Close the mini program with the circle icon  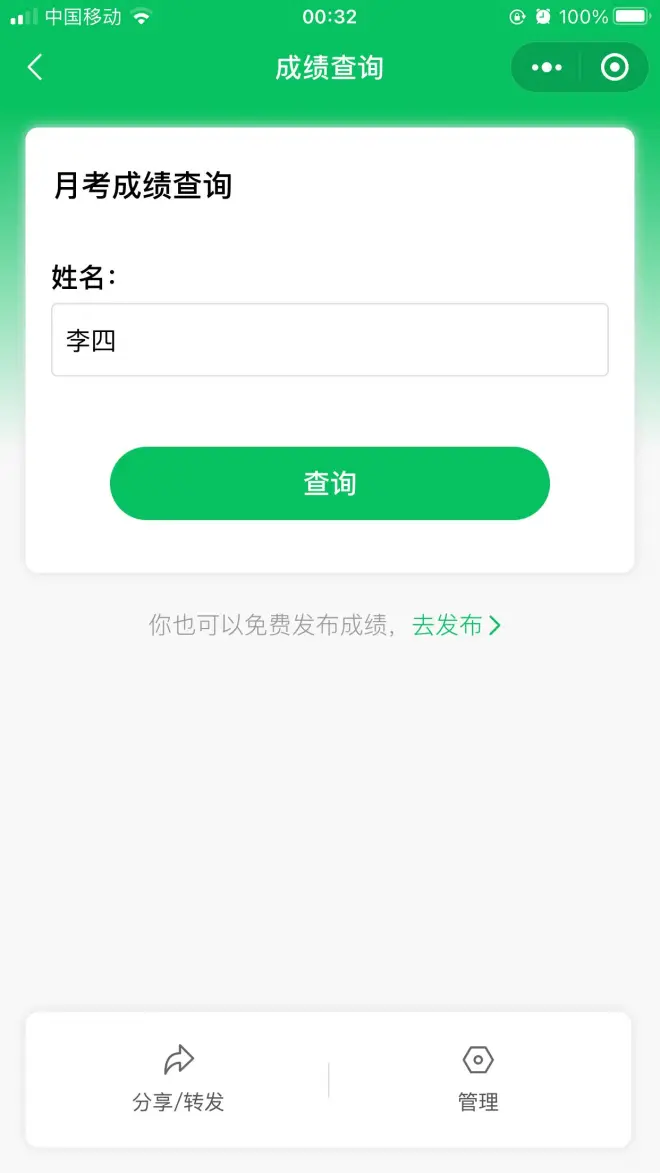pos(614,68)
